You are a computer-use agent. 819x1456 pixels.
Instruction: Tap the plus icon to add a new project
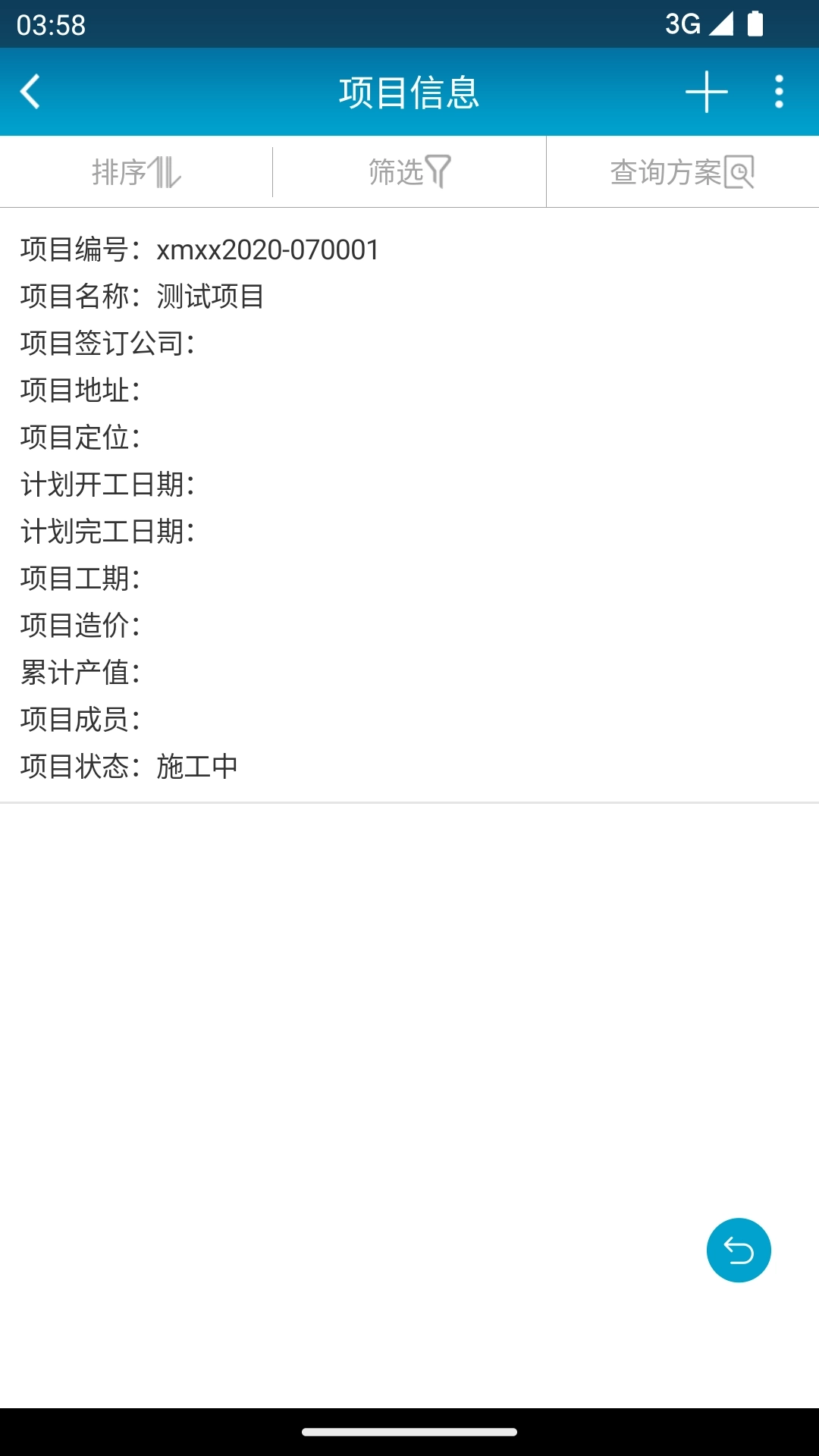705,91
